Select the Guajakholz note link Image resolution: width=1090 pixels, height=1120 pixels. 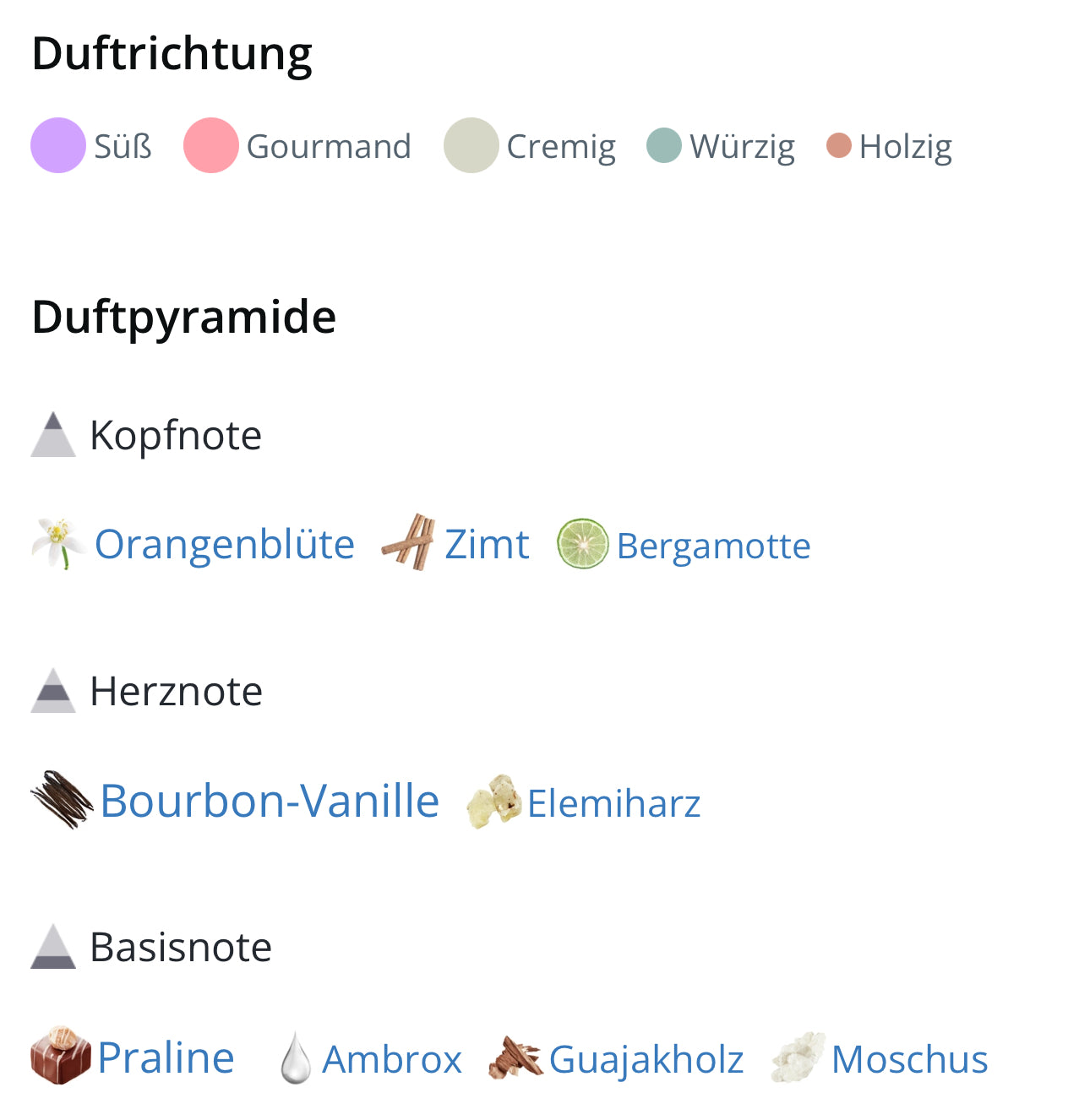tap(646, 1059)
